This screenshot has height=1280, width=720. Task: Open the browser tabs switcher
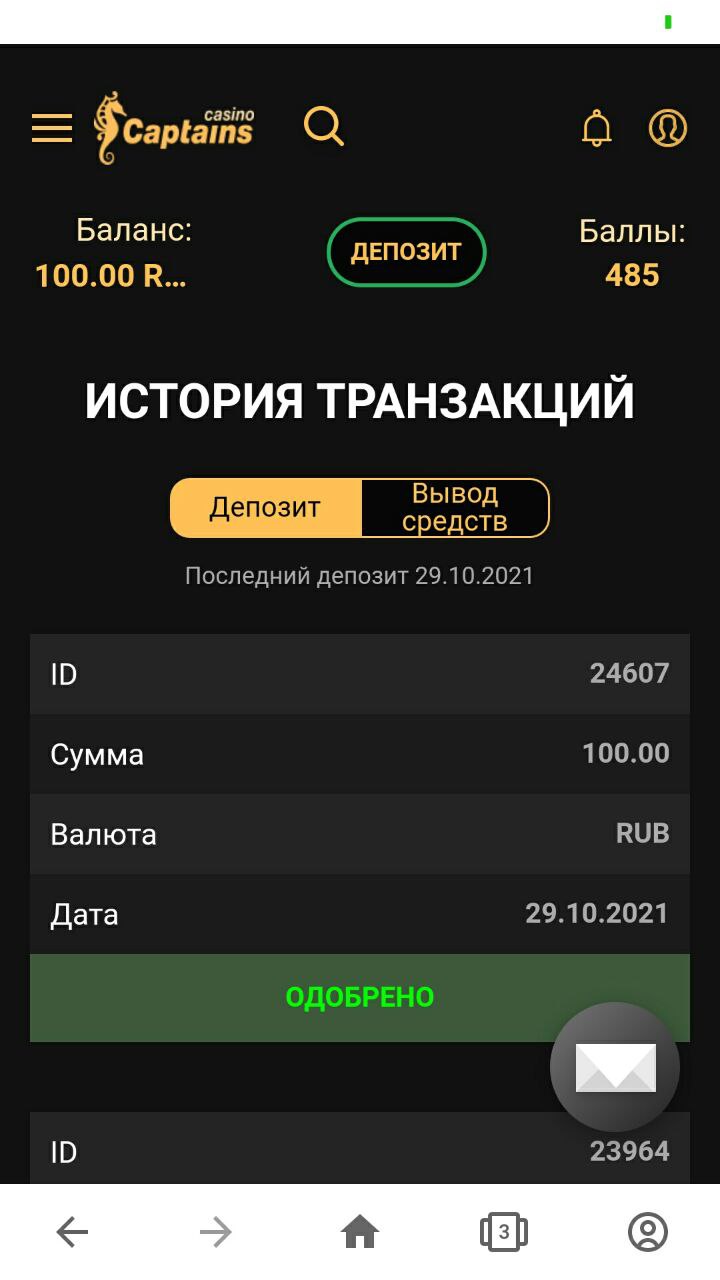point(504,1232)
